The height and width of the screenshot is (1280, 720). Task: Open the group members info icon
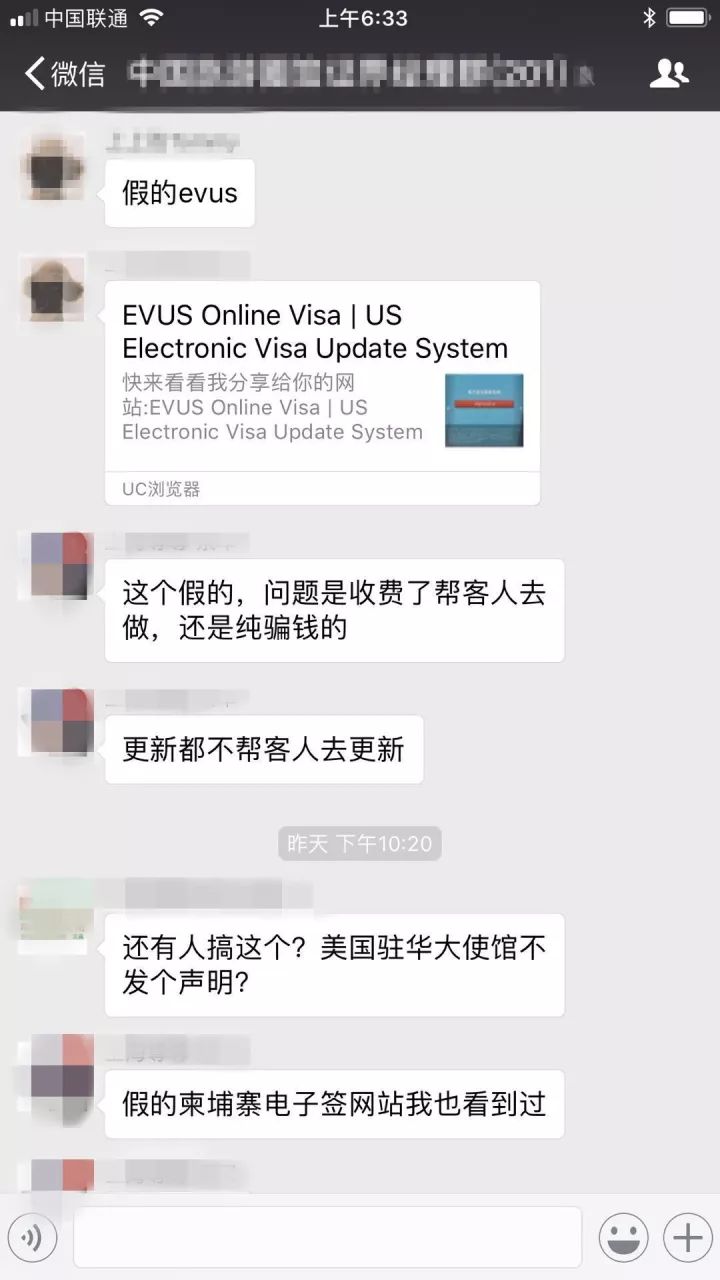[669, 73]
